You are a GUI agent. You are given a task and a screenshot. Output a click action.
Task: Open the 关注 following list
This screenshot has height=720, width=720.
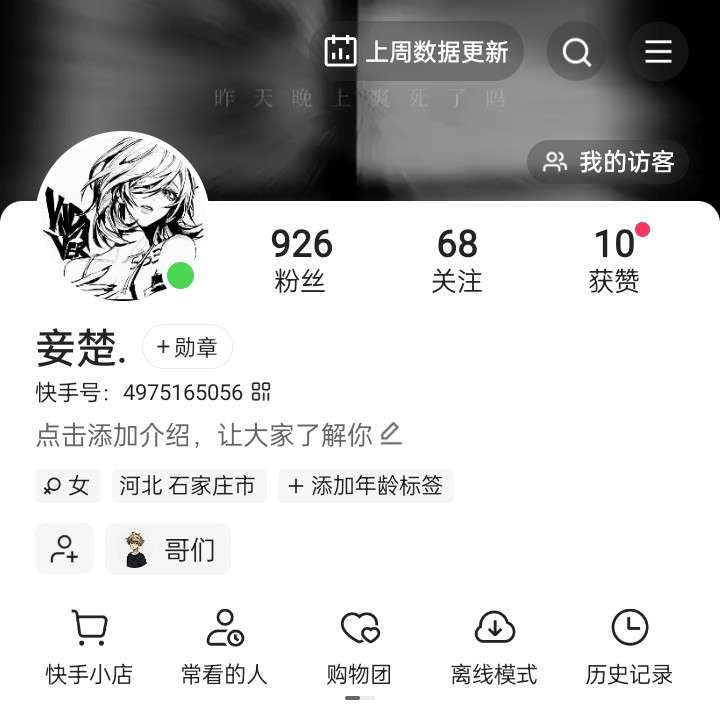(457, 259)
